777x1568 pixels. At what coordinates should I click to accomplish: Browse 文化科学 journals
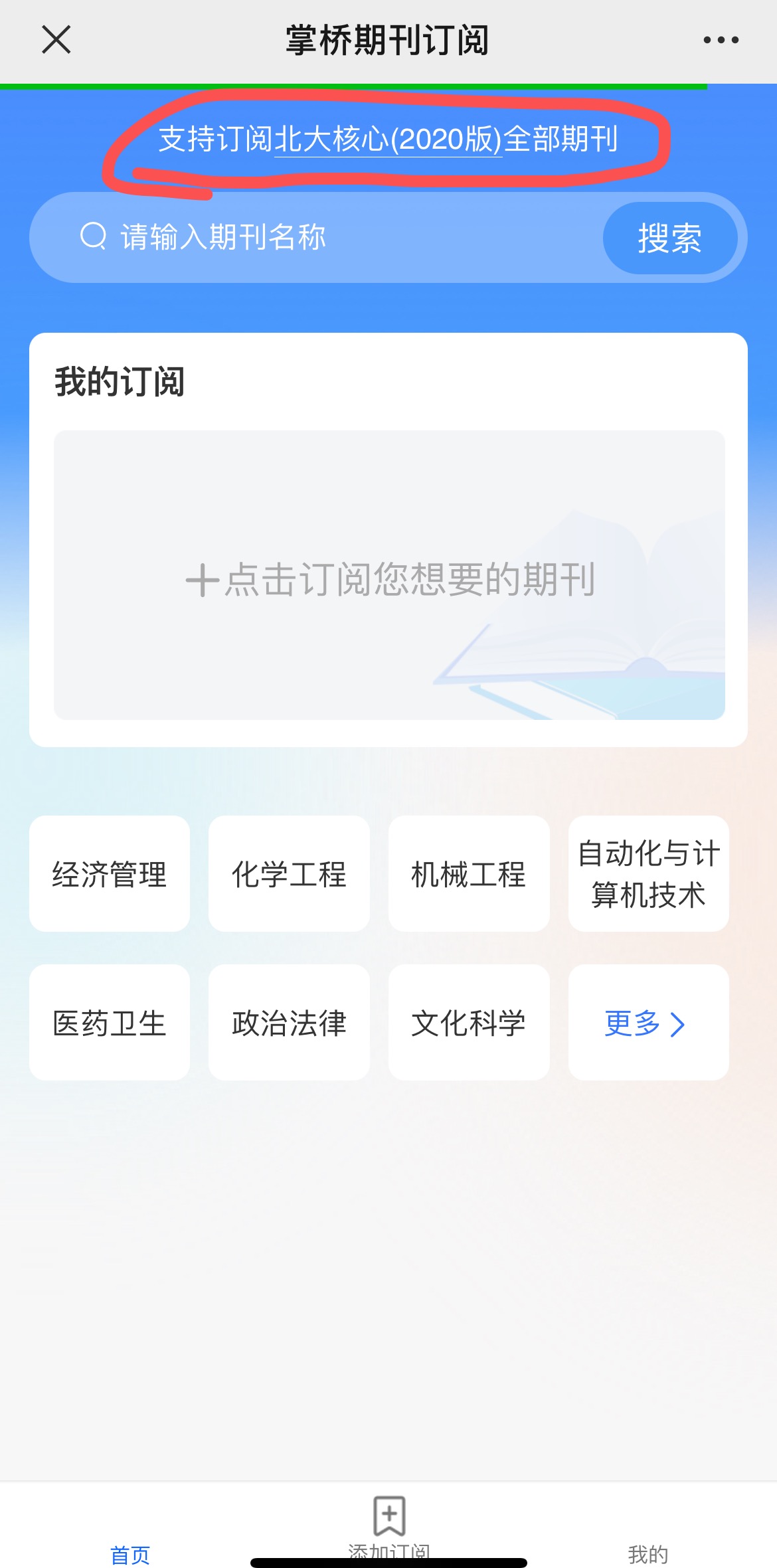pos(469,1023)
